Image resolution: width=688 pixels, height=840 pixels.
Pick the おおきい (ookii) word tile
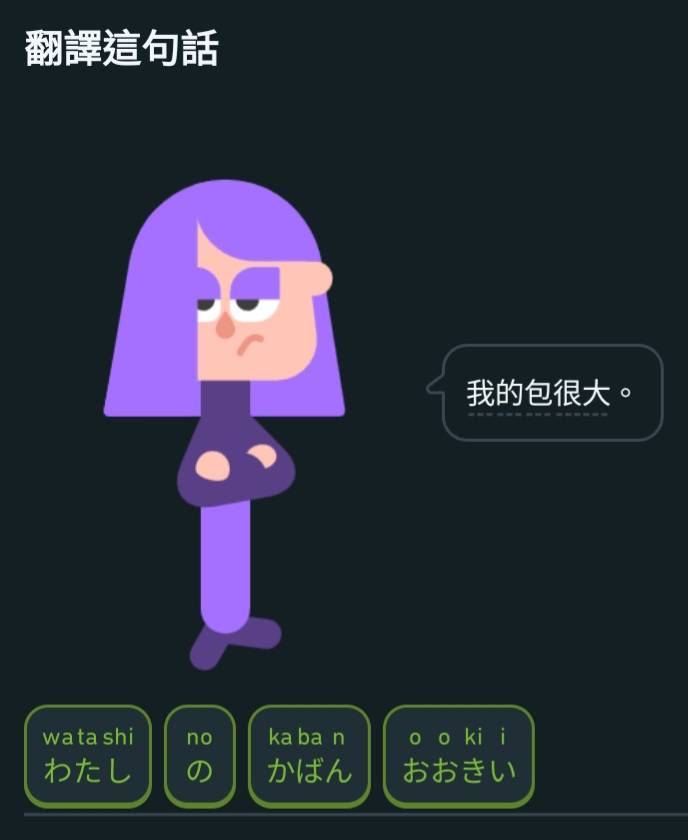click(459, 756)
